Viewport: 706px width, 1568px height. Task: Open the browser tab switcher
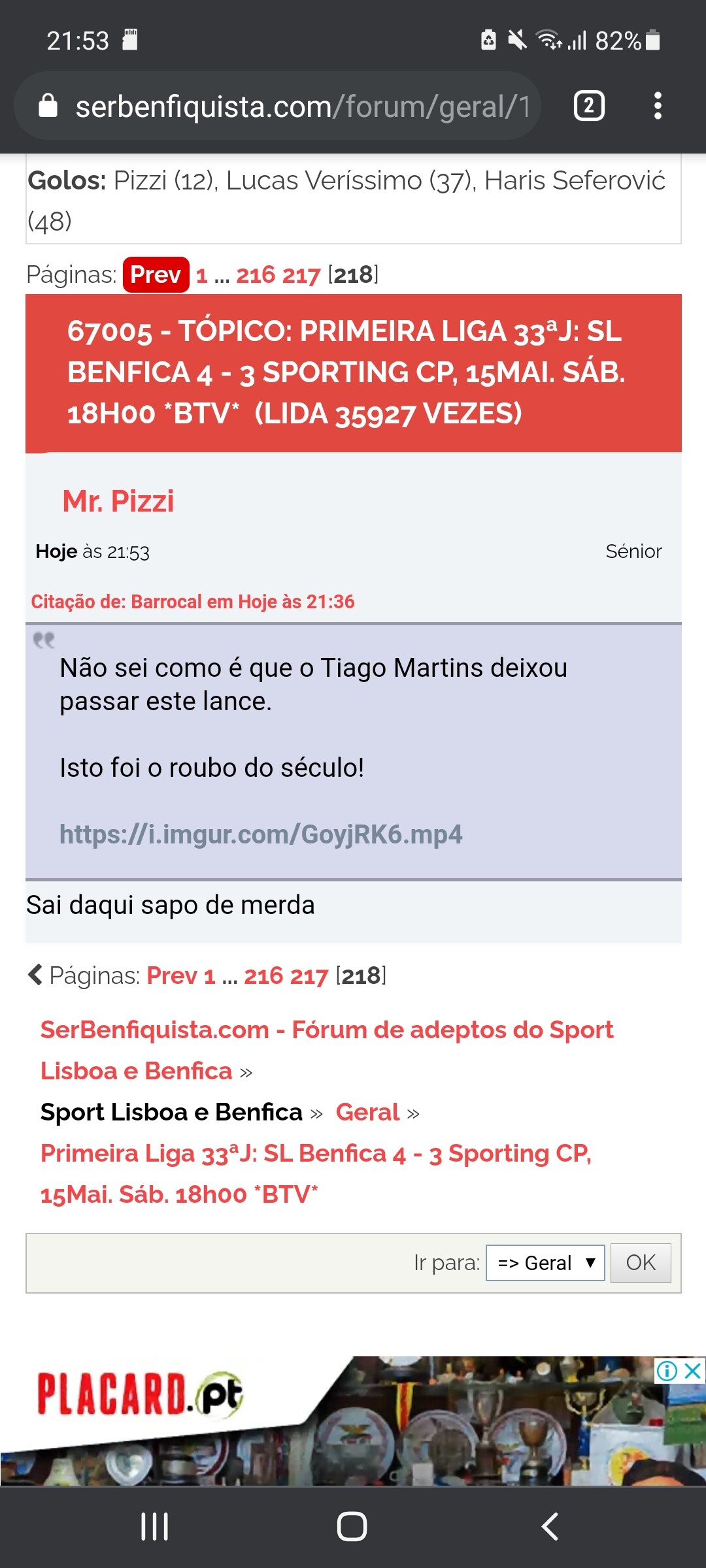[x=589, y=106]
